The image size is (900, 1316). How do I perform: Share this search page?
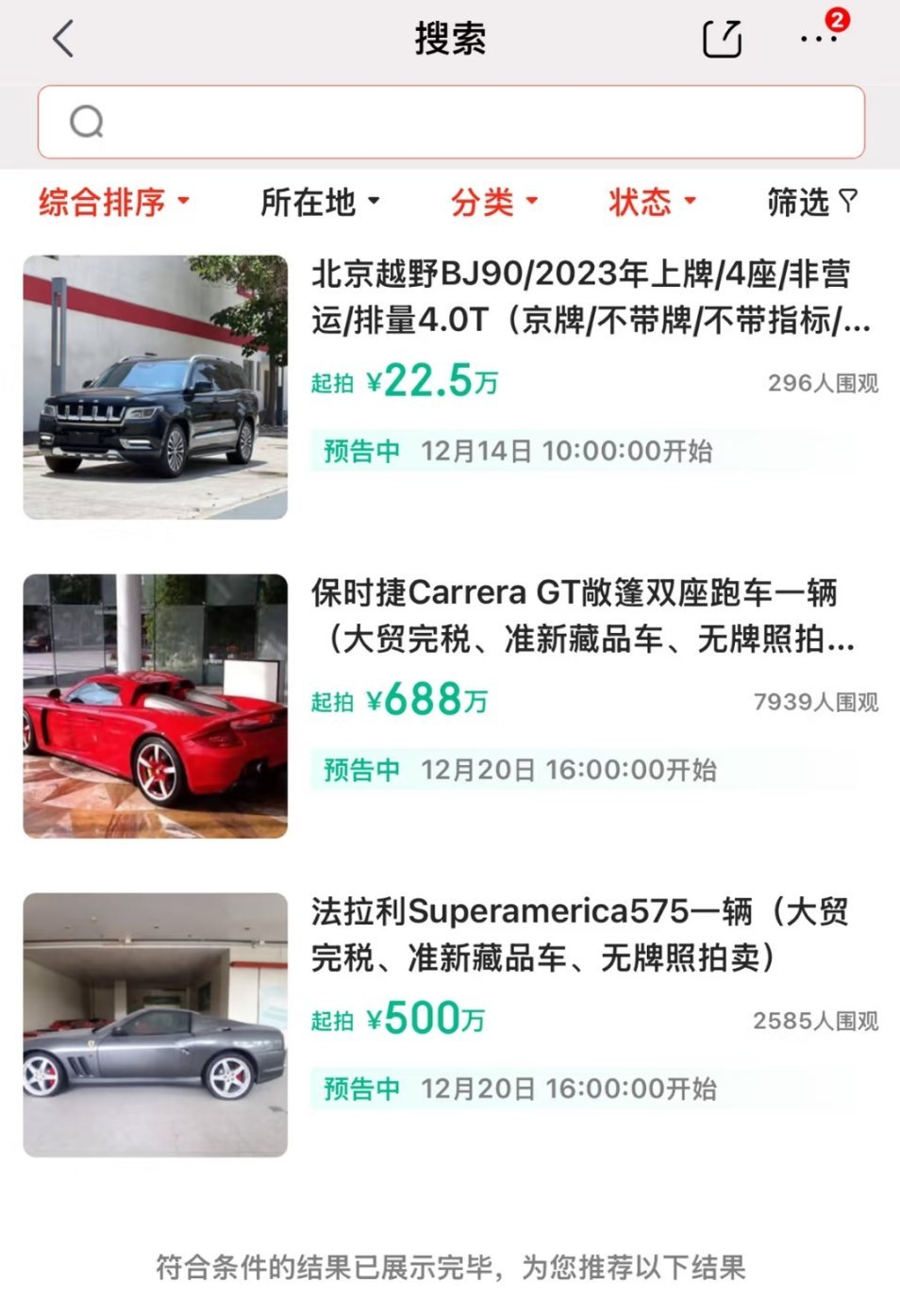722,40
